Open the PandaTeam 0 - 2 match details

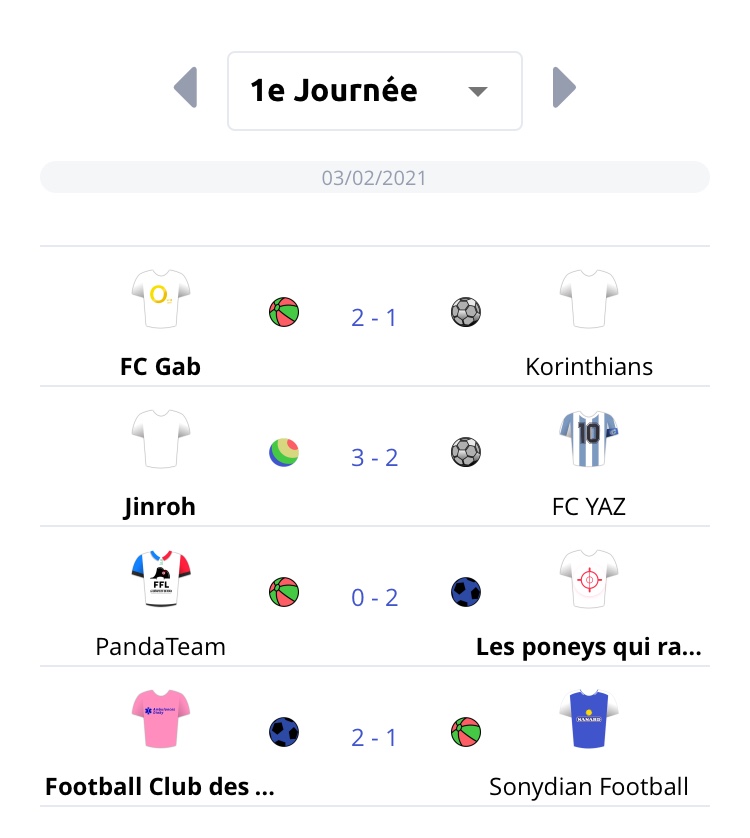coord(374,598)
